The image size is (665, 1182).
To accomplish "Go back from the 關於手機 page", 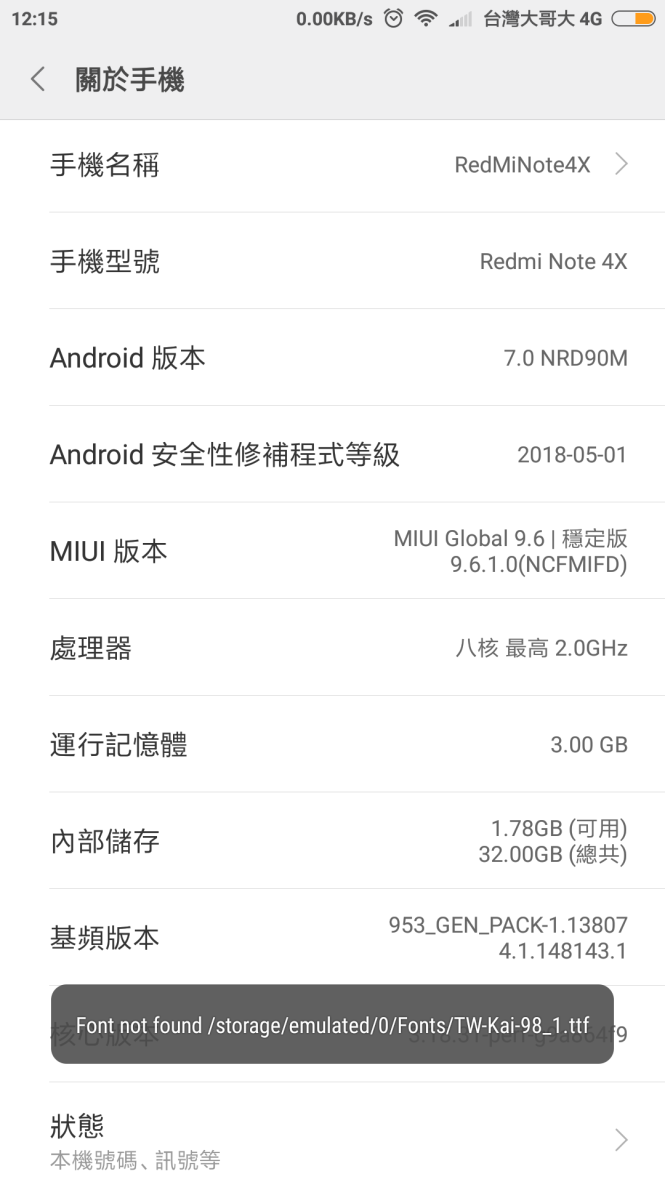I will 38,80.
